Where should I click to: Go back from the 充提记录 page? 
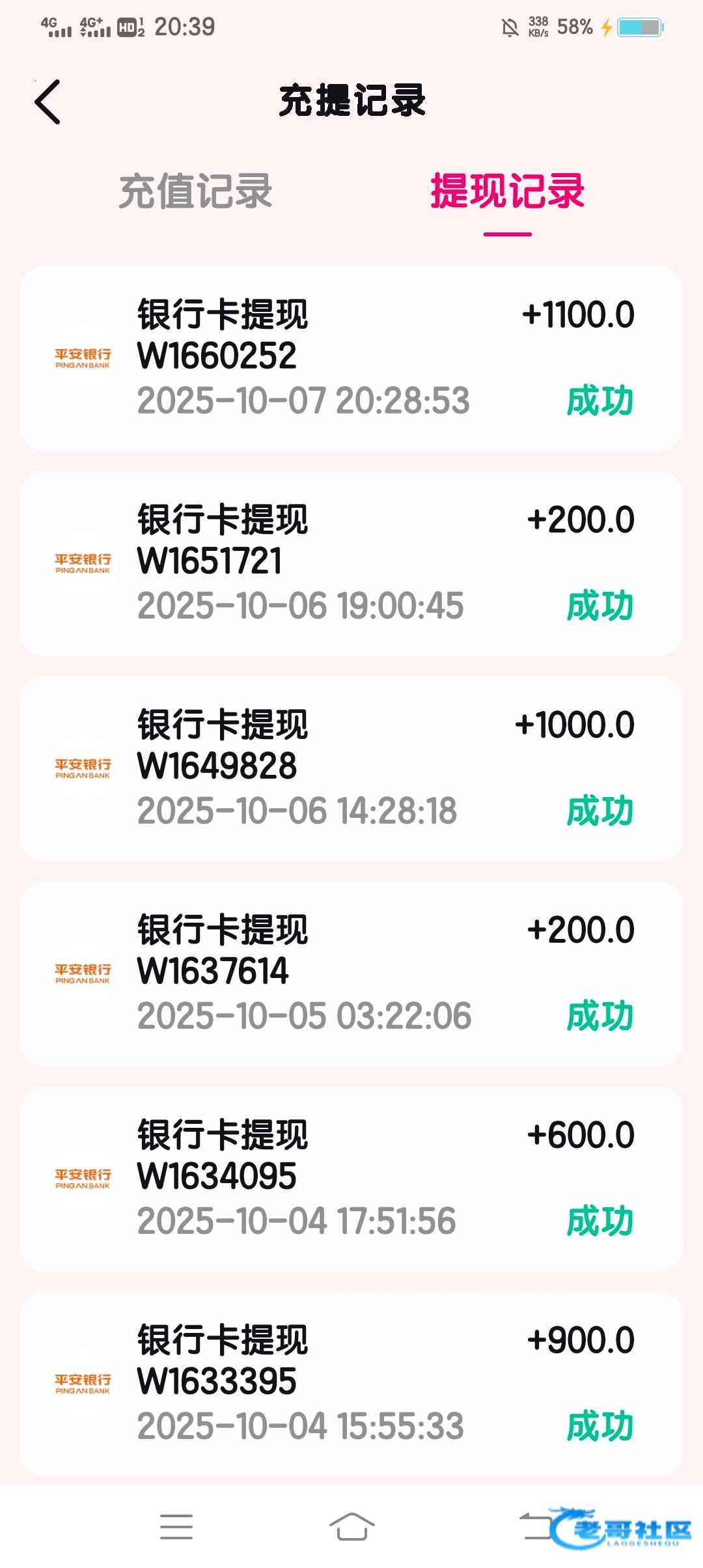[x=48, y=102]
